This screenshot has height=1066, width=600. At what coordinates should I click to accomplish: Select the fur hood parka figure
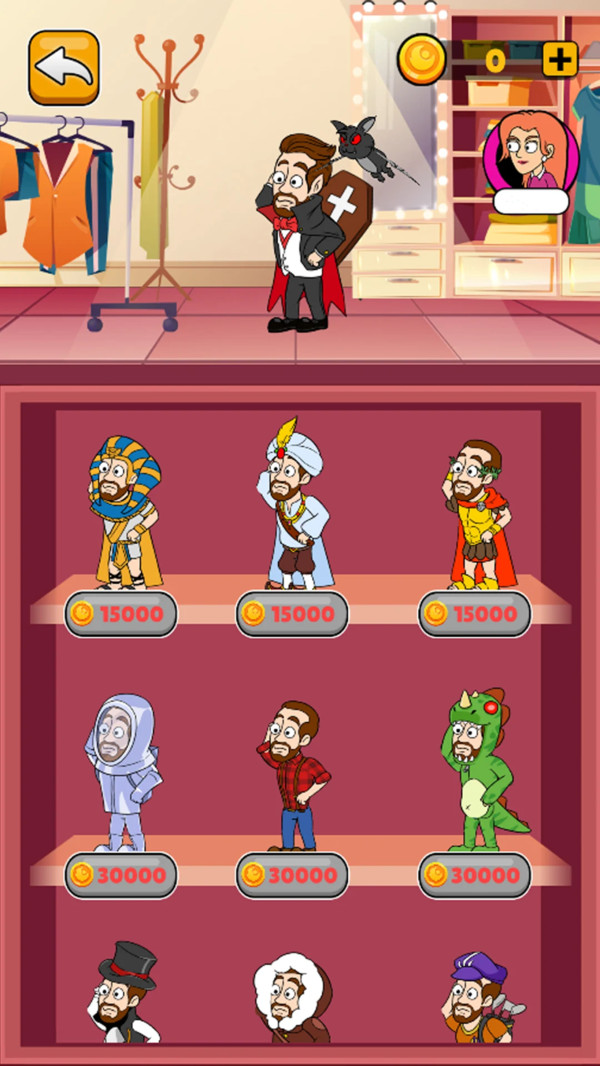pos(291,998)
